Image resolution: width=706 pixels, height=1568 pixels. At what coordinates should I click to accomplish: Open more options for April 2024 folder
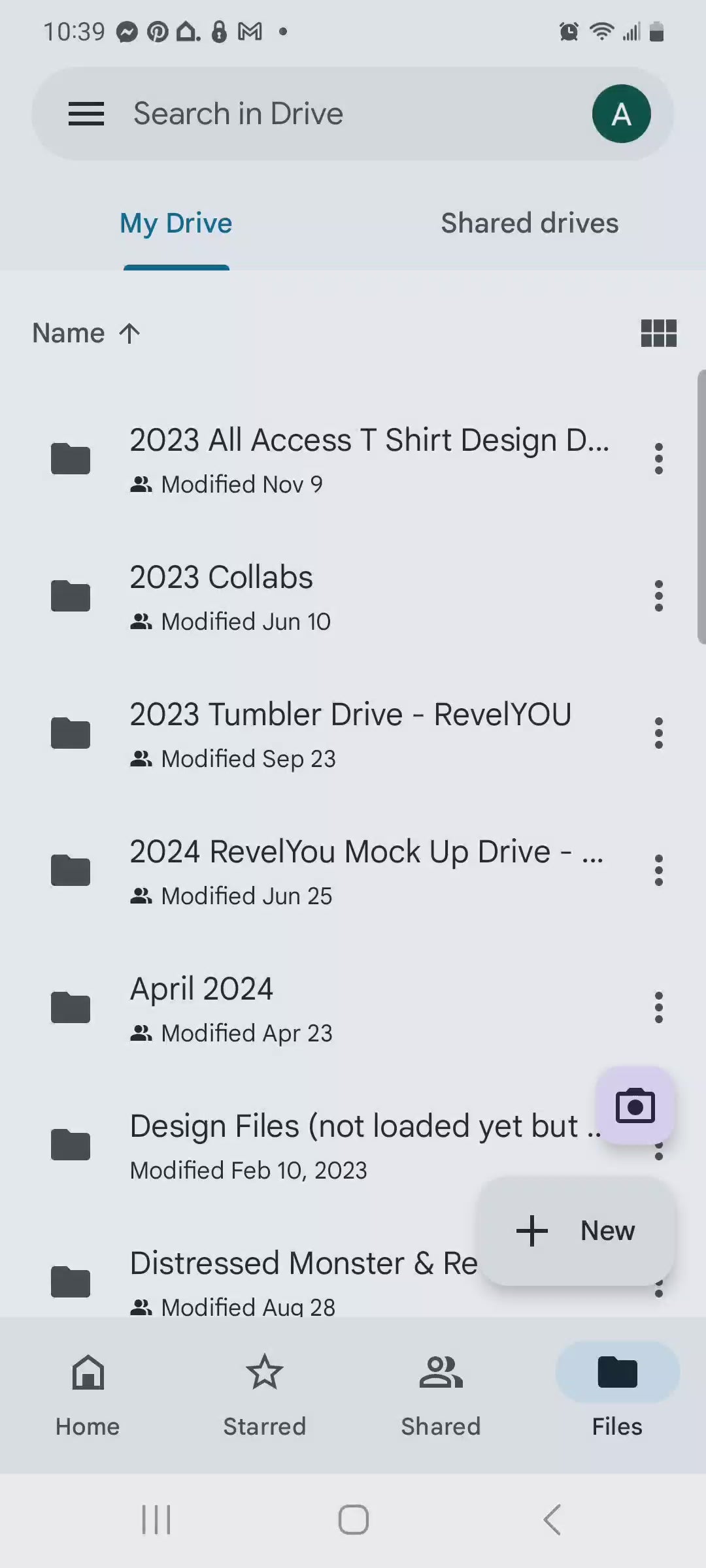tap(658, 1007)
